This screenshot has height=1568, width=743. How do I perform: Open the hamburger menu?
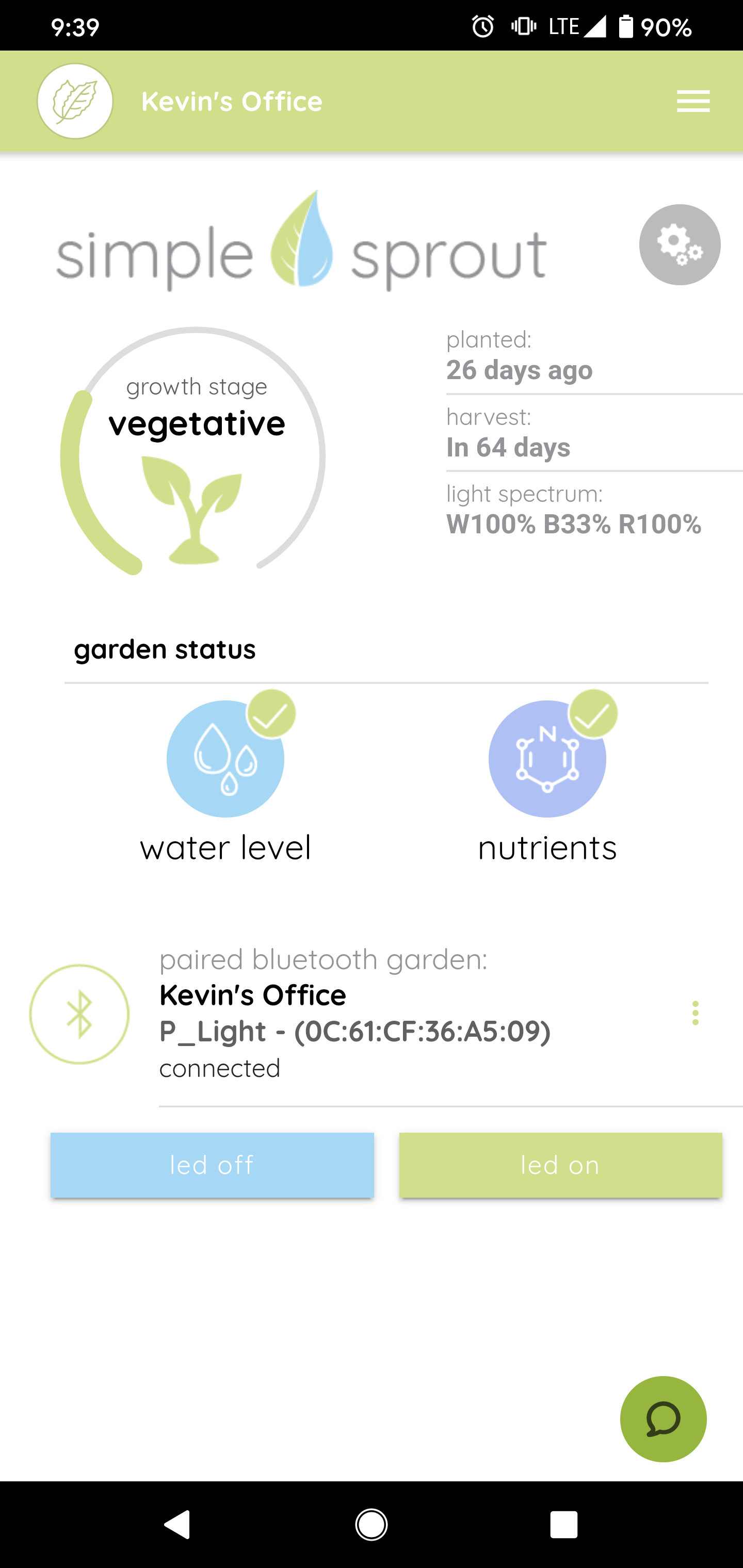click(x=693, y=101)
